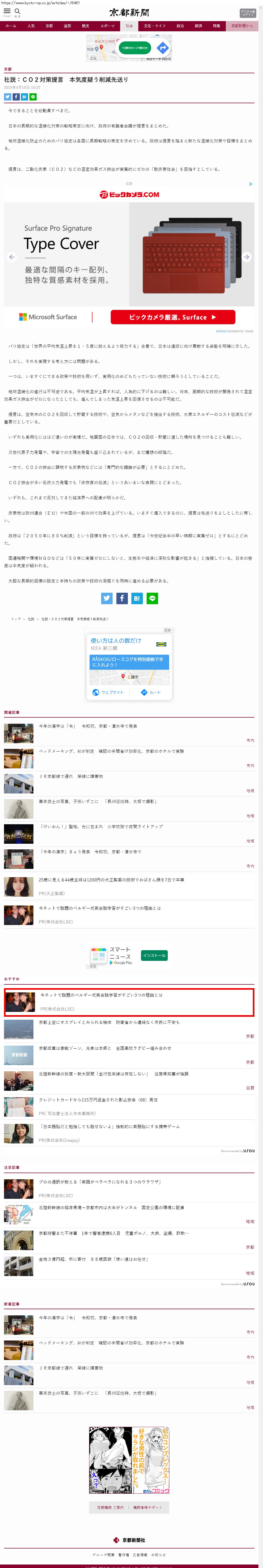This screenshot has width=263, height=1568.
Task: Open article ベッドメーキング、AIが判定 in related articles
Action: click(x=111, y=751)
